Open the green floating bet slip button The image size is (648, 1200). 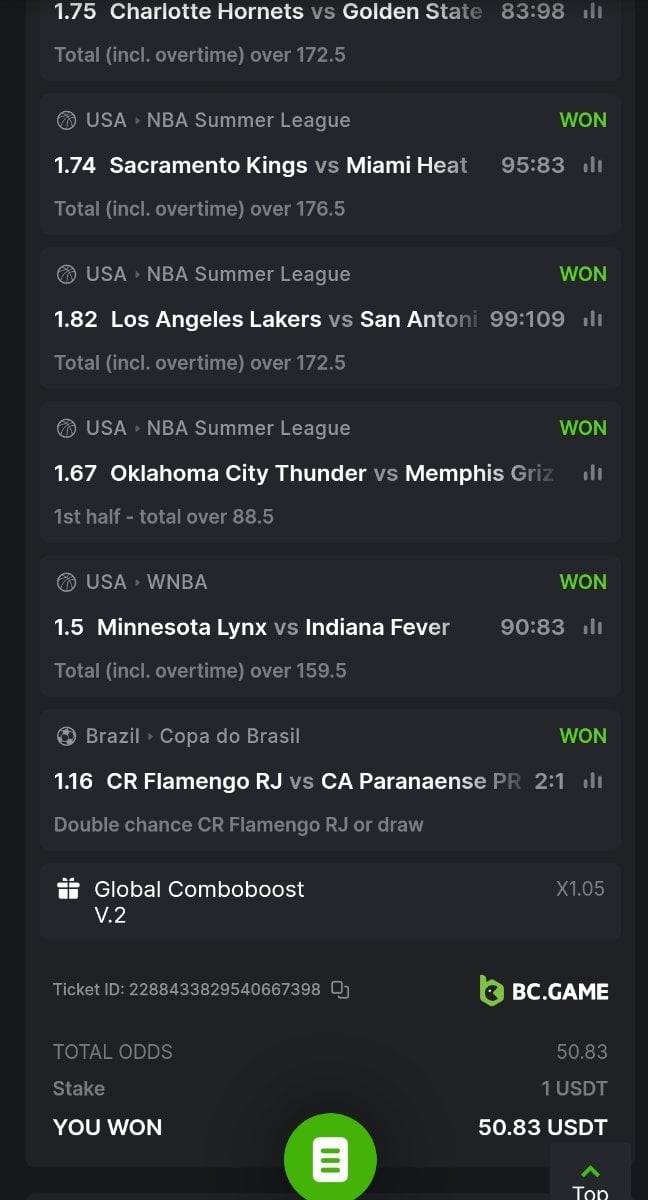[330, 1159]
